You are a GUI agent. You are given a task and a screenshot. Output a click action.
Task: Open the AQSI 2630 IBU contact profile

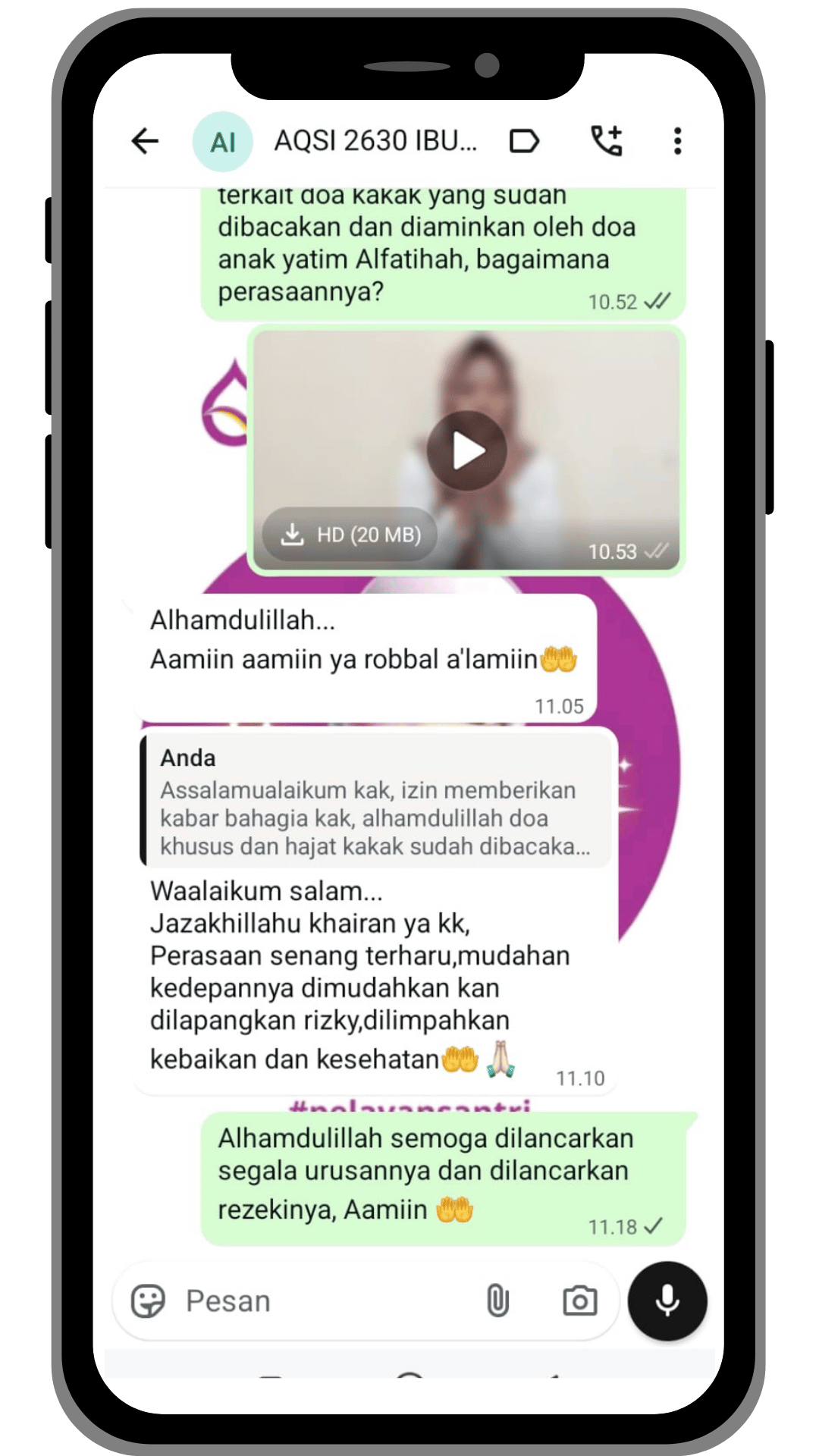coord(375,141)
